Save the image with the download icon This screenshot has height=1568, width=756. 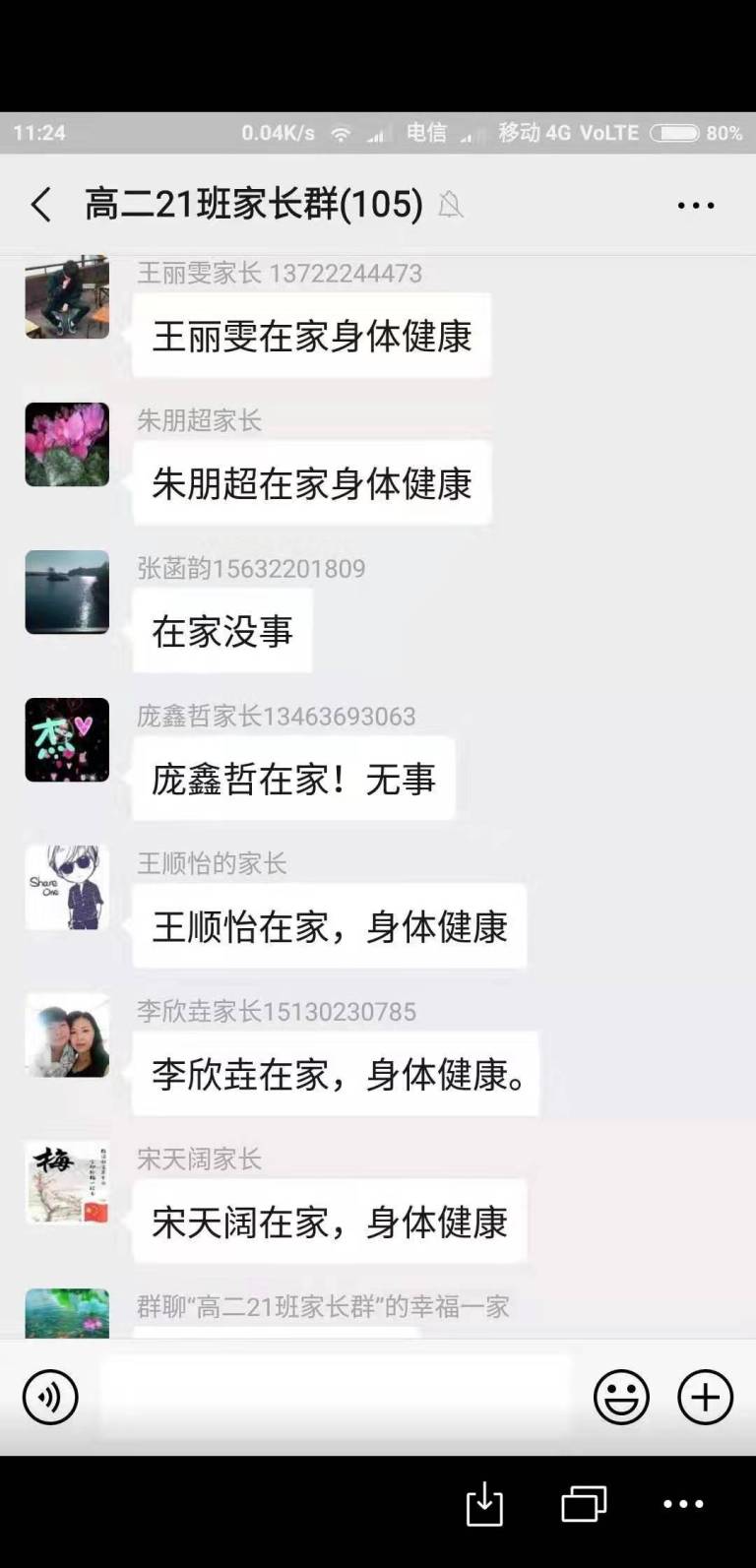(484, 1504)
